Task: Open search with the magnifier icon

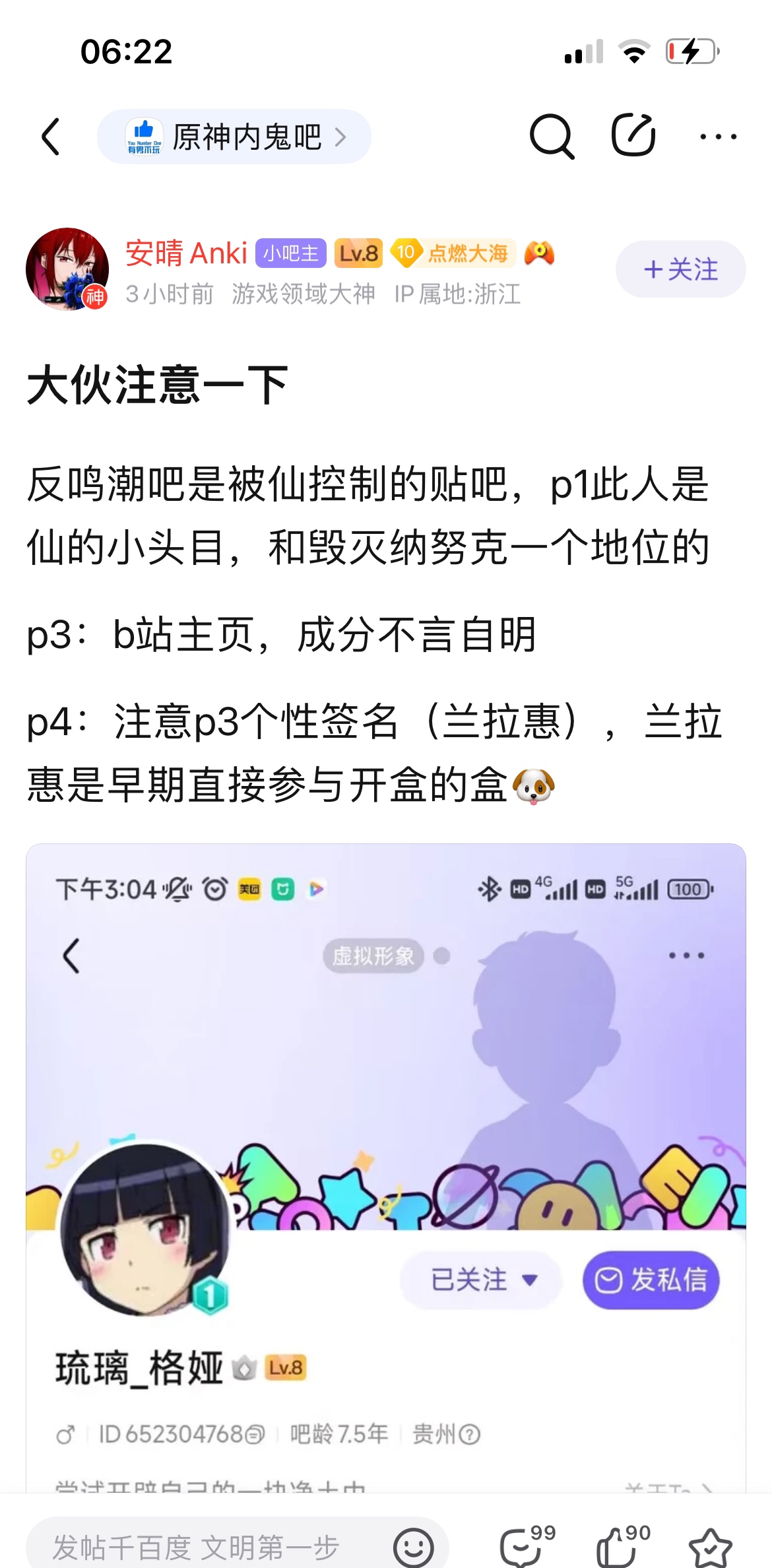Action: click(x=552, y=137)
